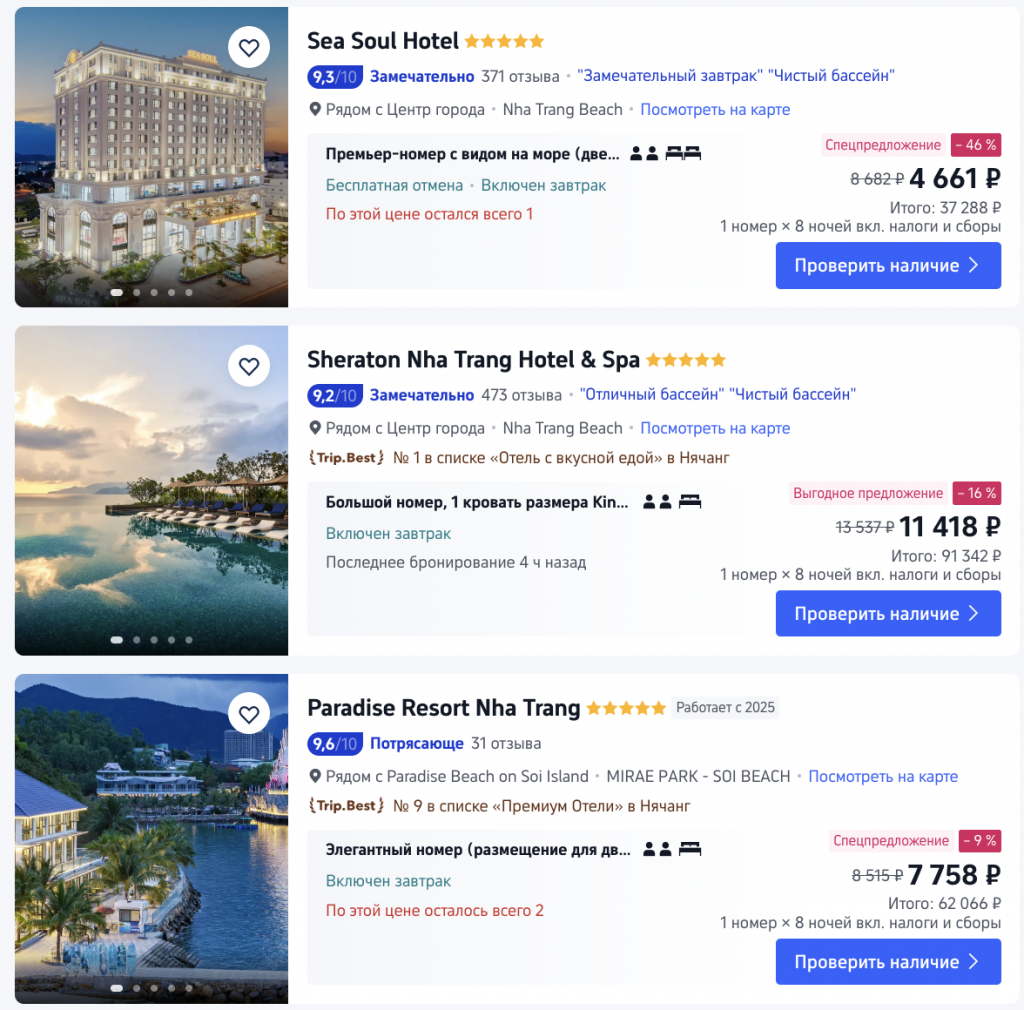Save Sea Soul Hotel to favorites
The width and height of the screenshot is (1024, 1010).
coord(249,47)
